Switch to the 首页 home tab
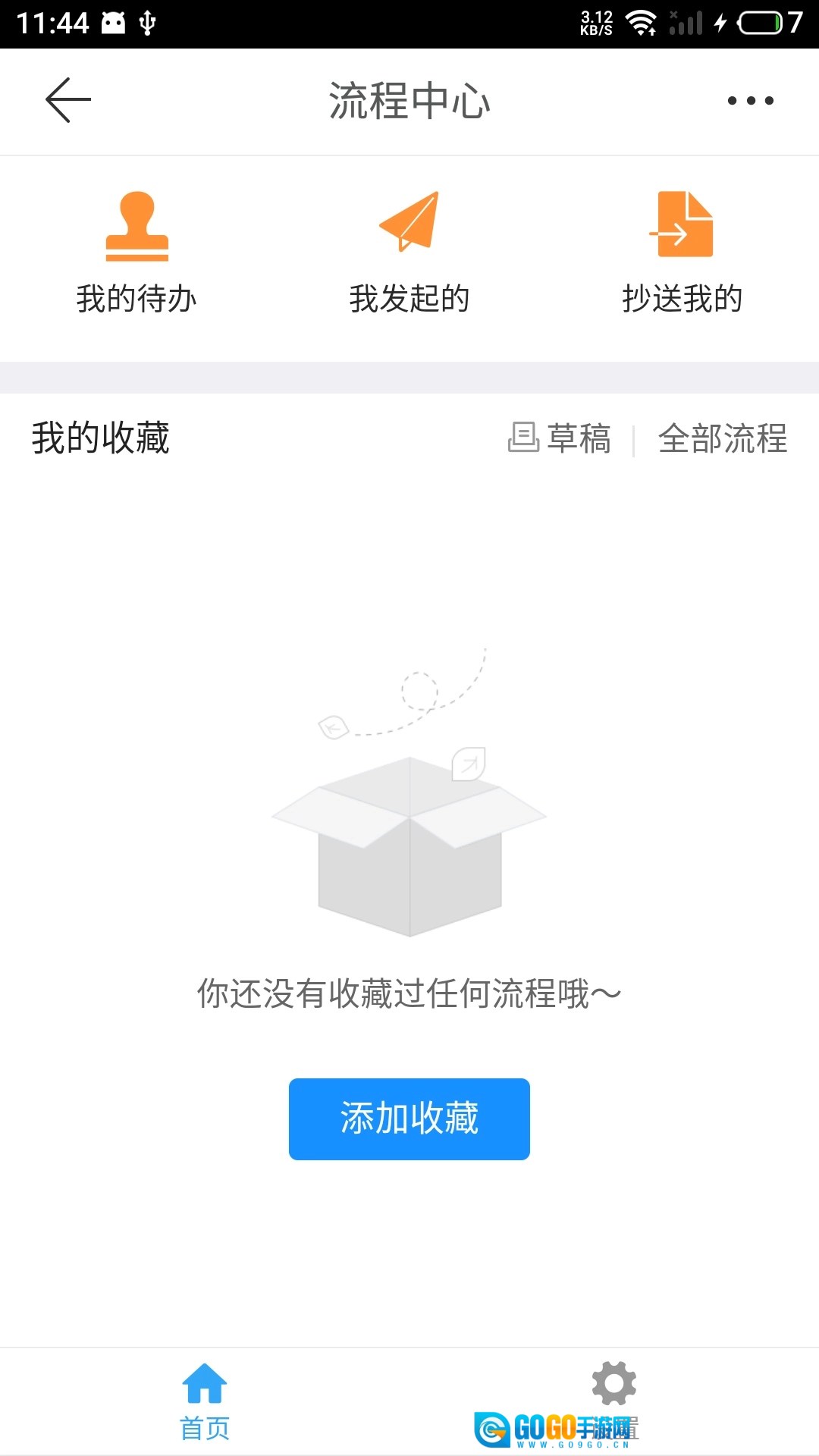 (205, 1401)
